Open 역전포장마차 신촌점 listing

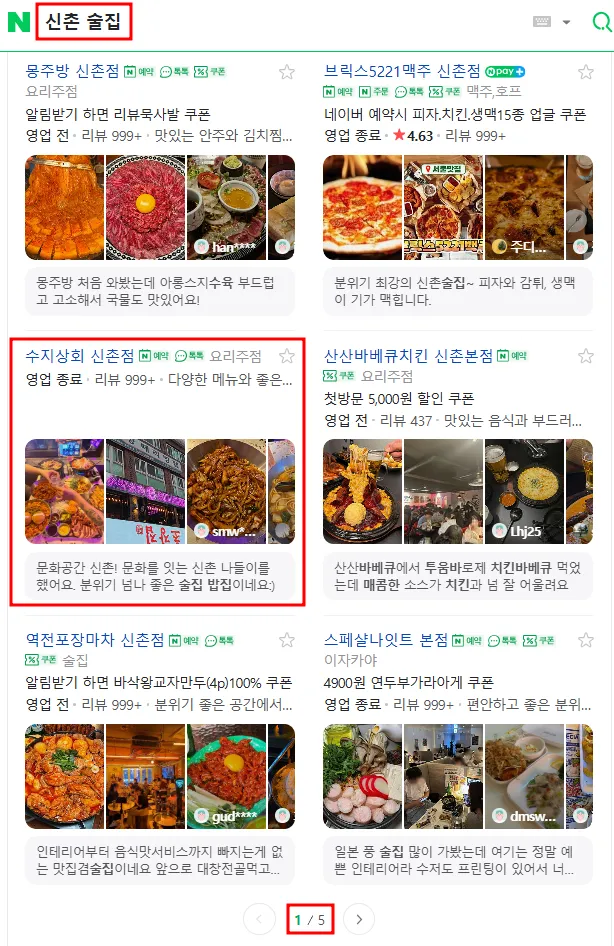tap(93, 639)
